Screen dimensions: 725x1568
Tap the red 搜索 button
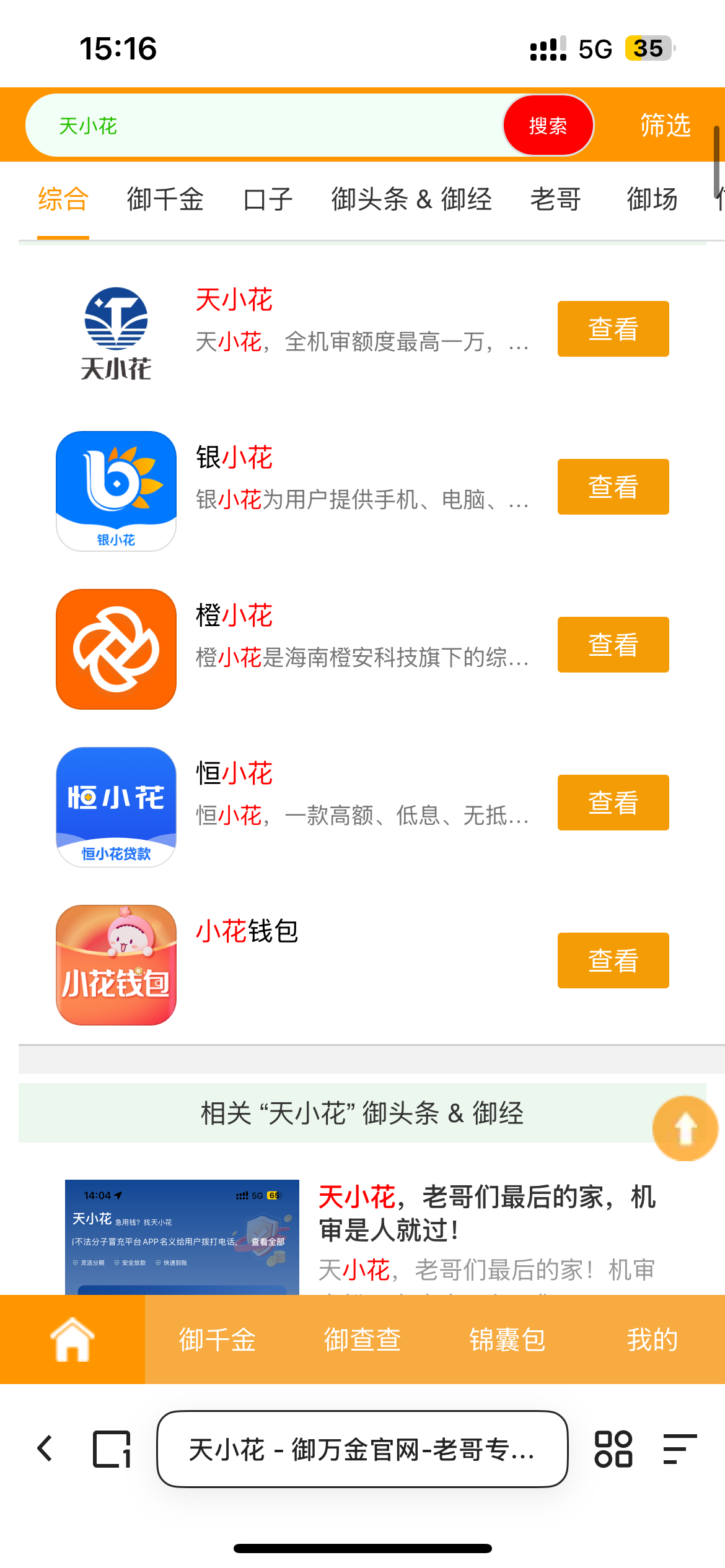pos(548,126)
